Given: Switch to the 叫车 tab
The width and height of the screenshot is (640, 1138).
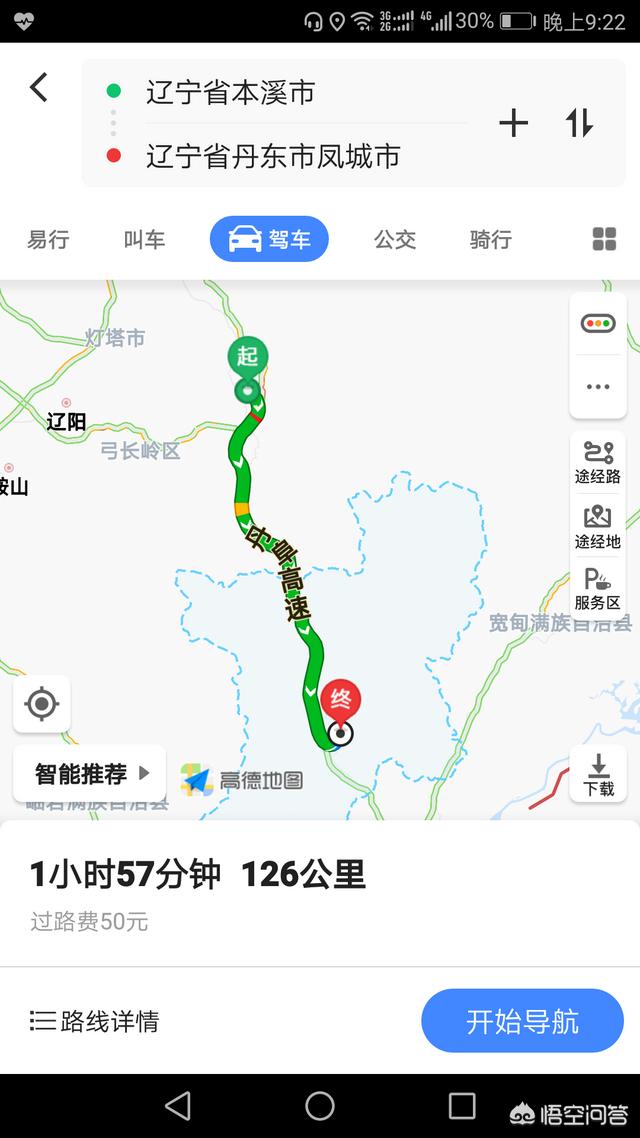Looking at the screenshot, I should coord(144,240).
